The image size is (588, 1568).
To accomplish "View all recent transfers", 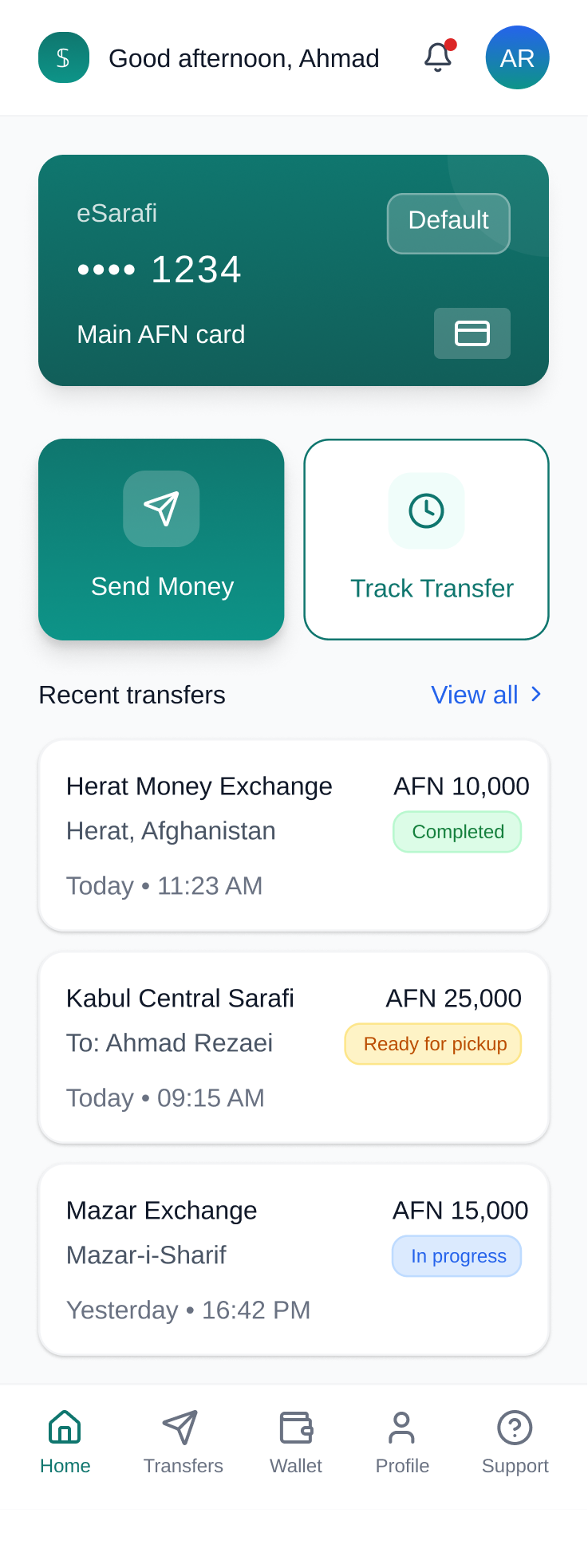I will pos(486,695).
